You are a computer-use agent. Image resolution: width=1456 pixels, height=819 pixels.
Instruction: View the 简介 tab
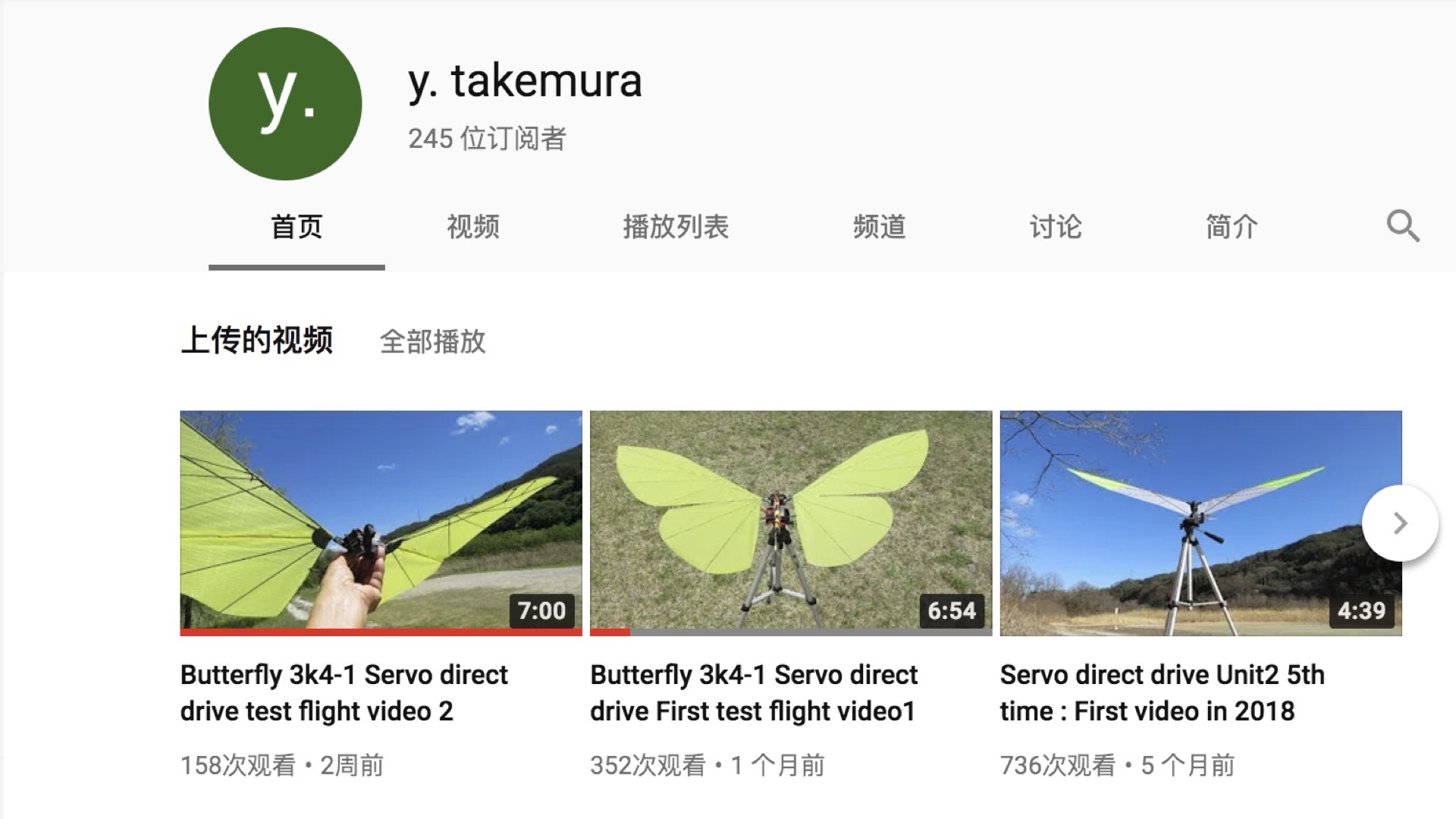[1232, 227]
